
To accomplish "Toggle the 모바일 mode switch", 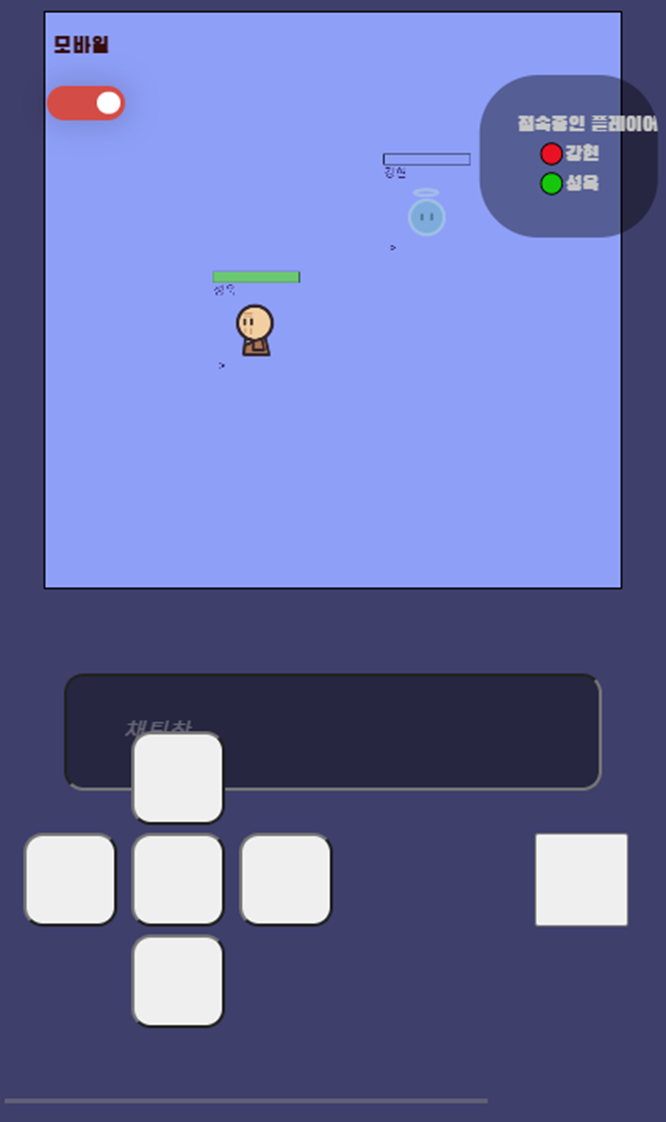I will pyautogui.click(x=86, y=103).
